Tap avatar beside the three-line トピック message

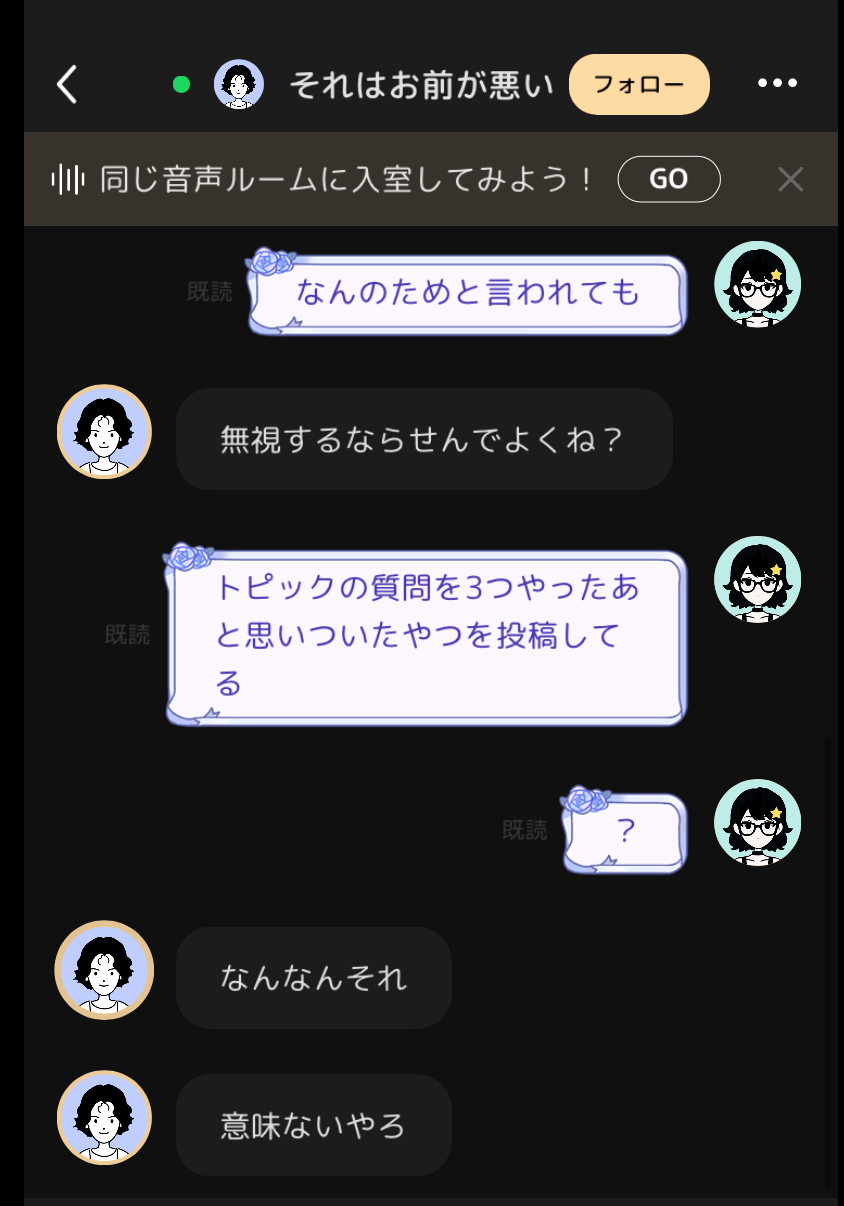[x=757, y=580]
